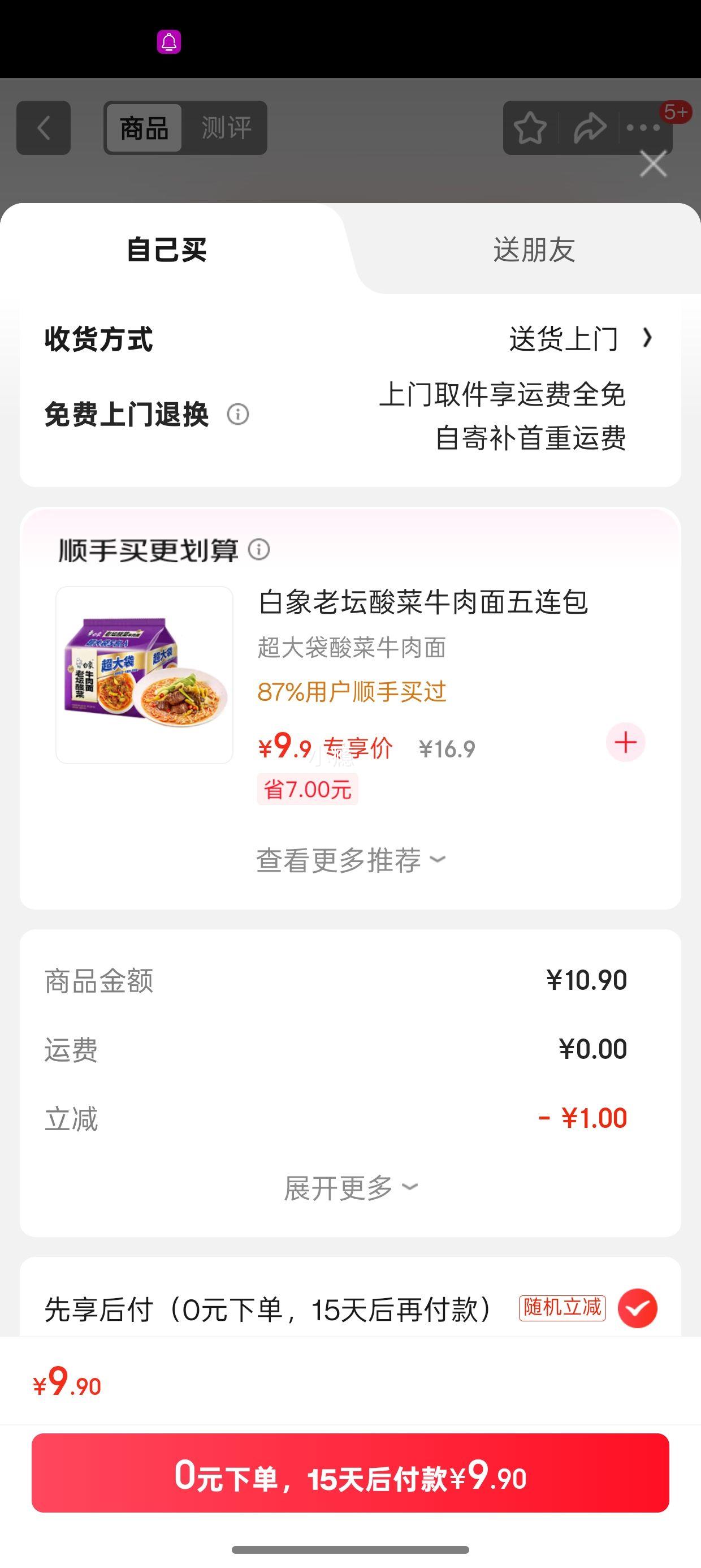Toggle 先享后付 payment option
The height and width of the screenshot is (1568, 701).
click(x=637, y=1308)
